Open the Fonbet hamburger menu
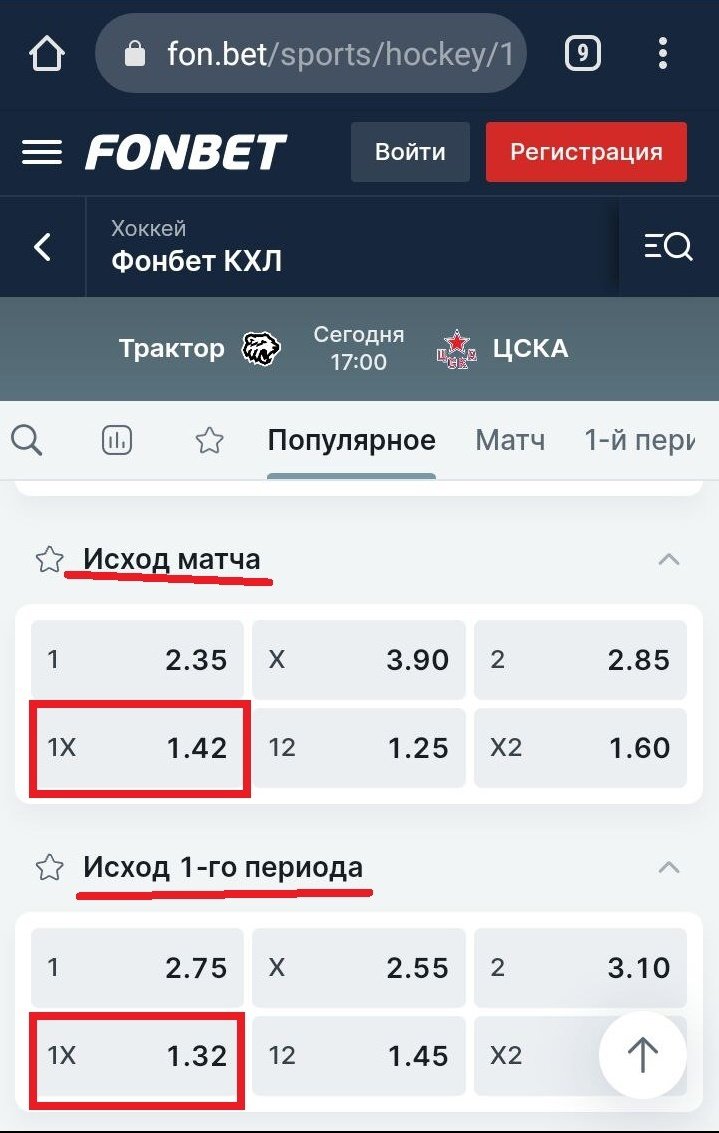 42,152
